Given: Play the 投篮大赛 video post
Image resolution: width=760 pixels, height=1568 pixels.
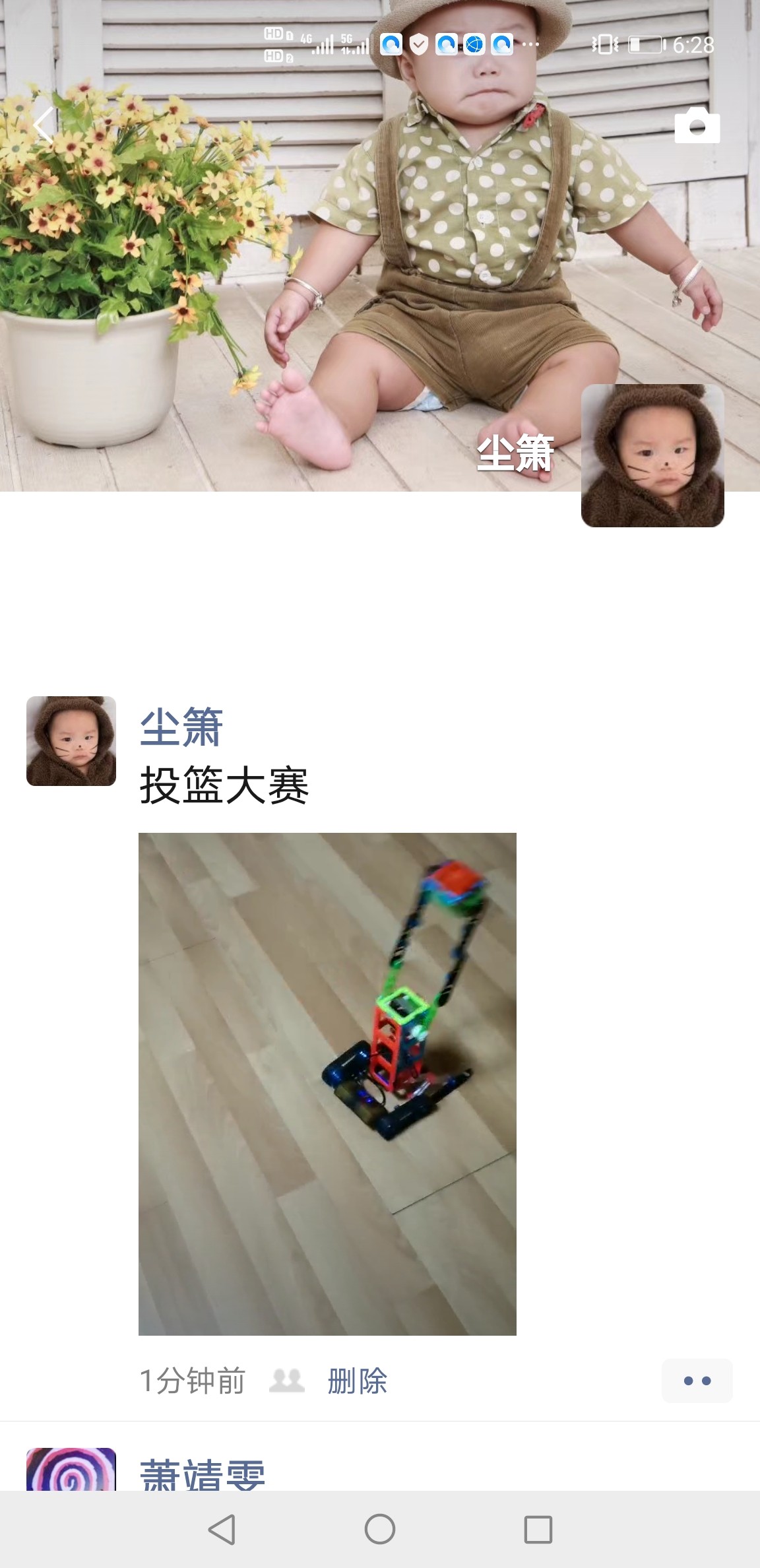Looking at the screenshot, I should (x=327, y=1084).
